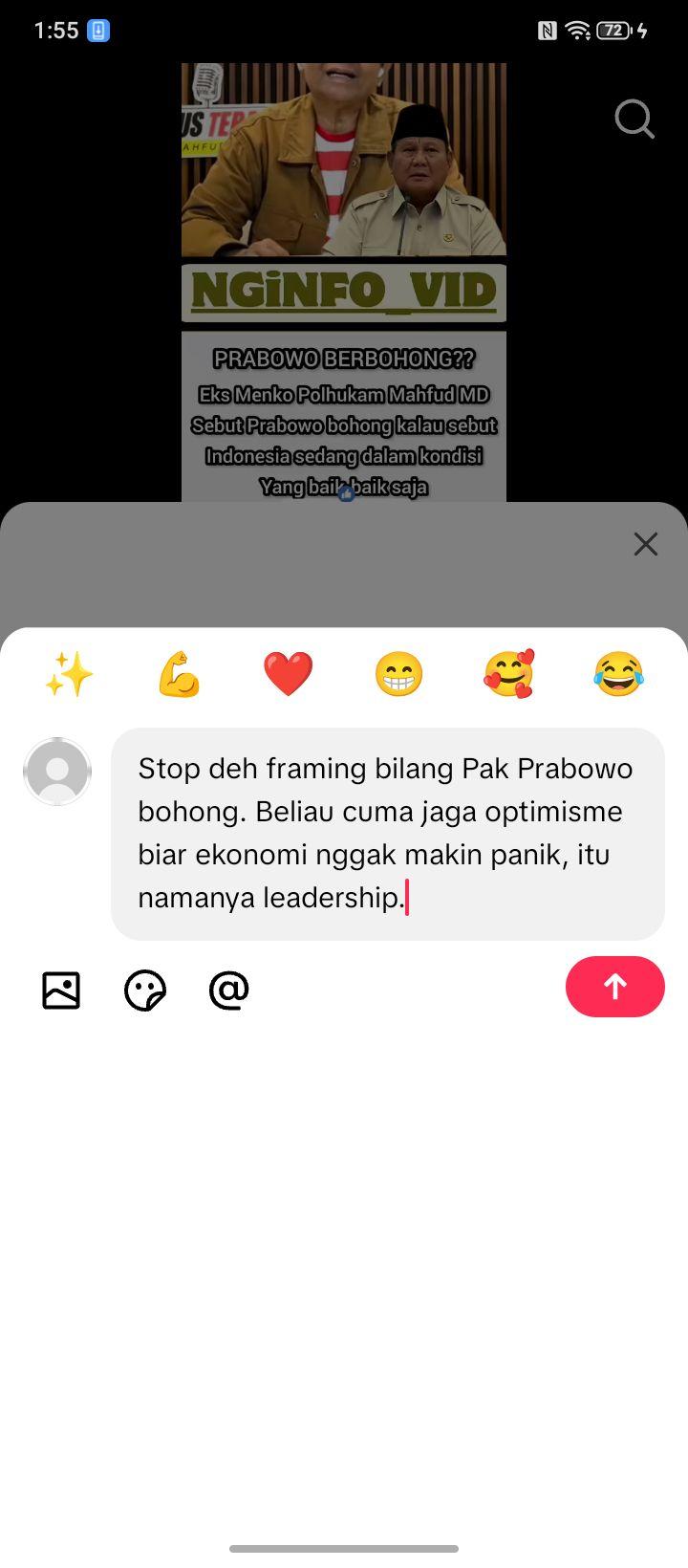Insert the tears of joy emoji
The image size is (688, 1568).
pyautogui.click(x=618, y=674)
